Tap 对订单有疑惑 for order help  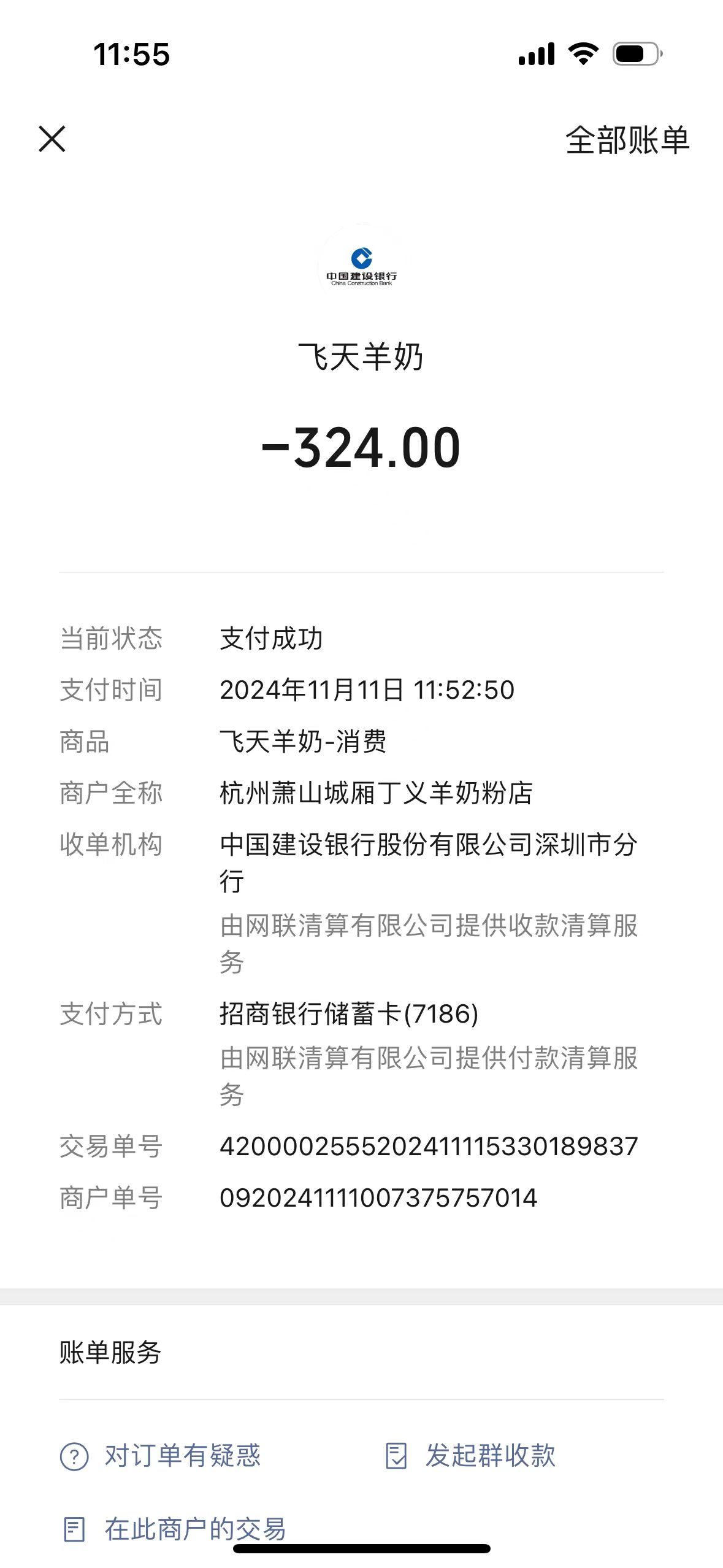coord(161,1455)
